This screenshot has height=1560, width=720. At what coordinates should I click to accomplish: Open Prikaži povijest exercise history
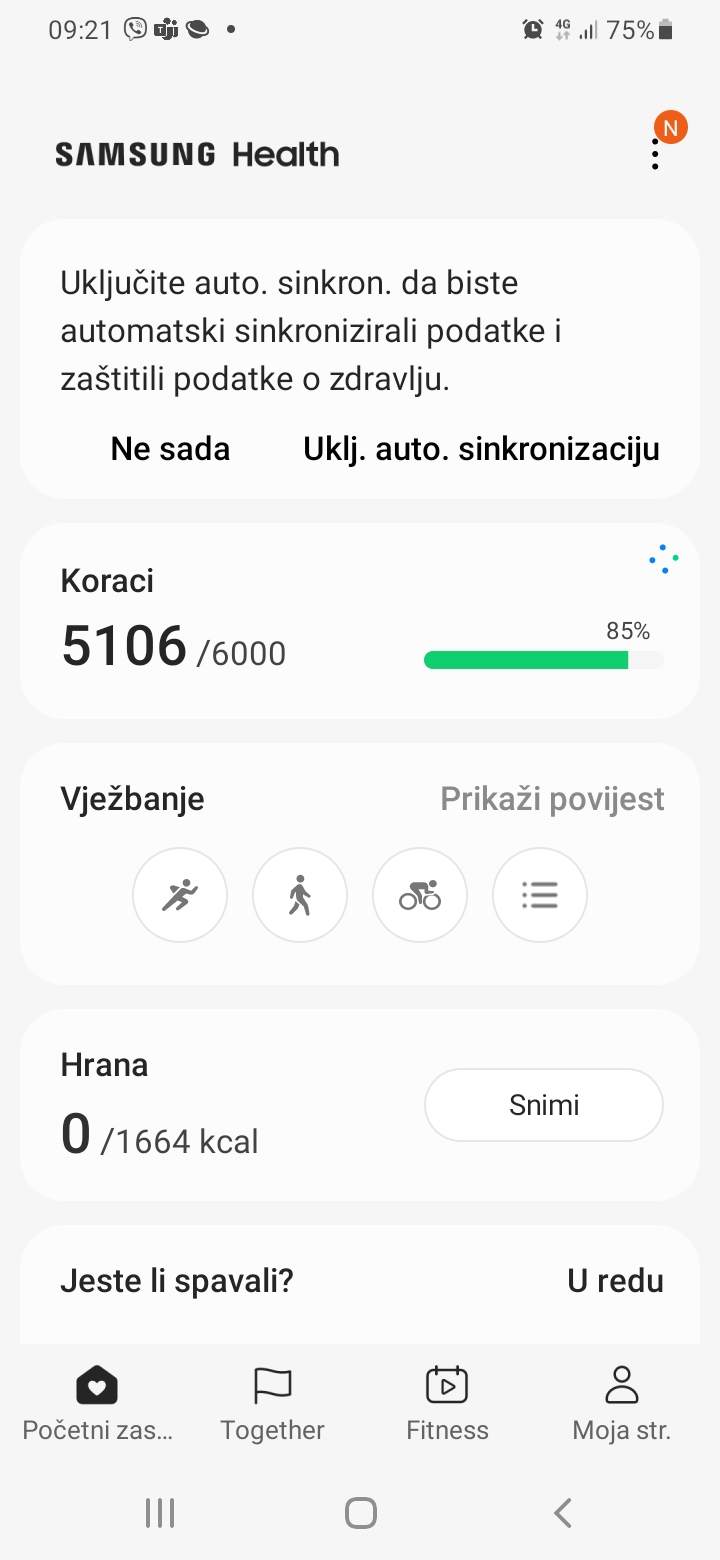pyautogui.click(x=552, y=799)
